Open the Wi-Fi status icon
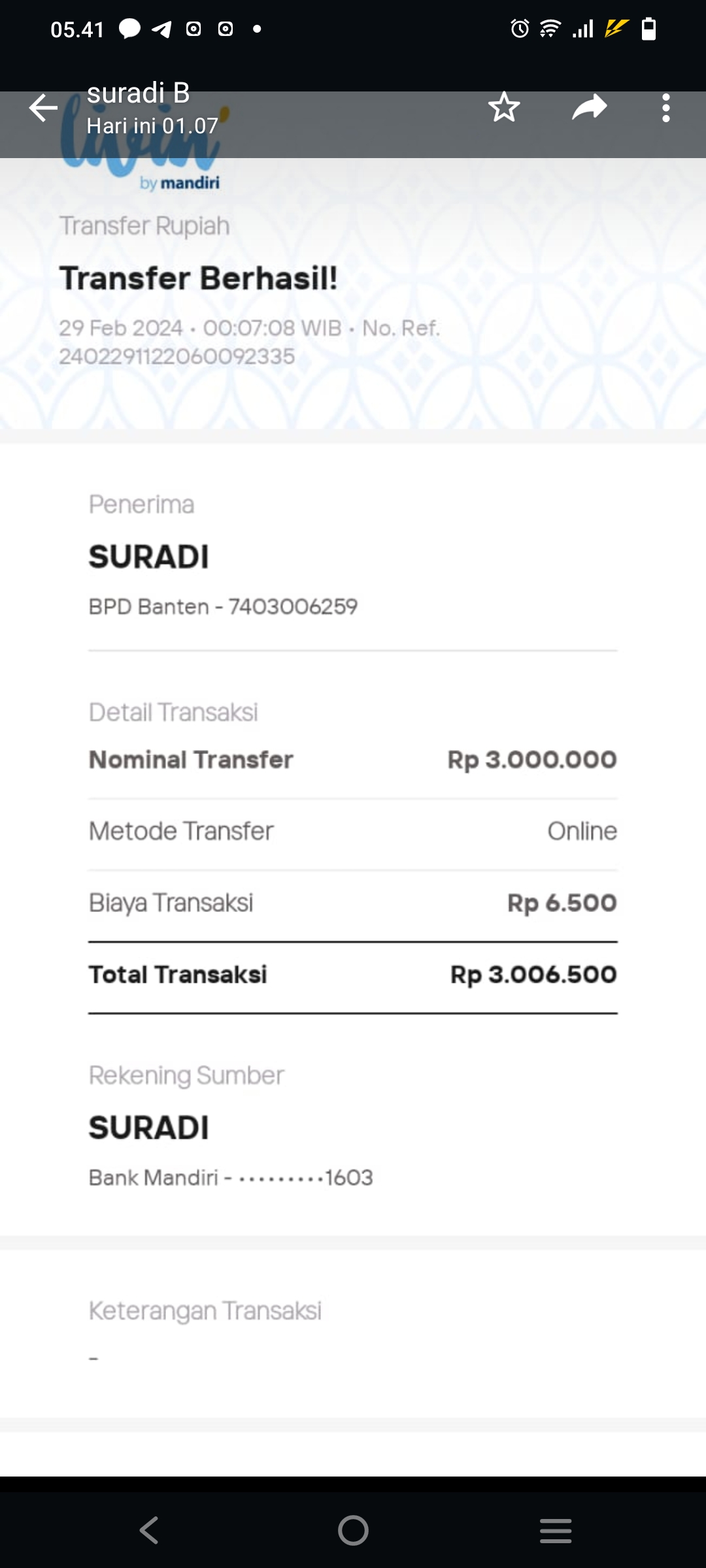 (549, 27)
